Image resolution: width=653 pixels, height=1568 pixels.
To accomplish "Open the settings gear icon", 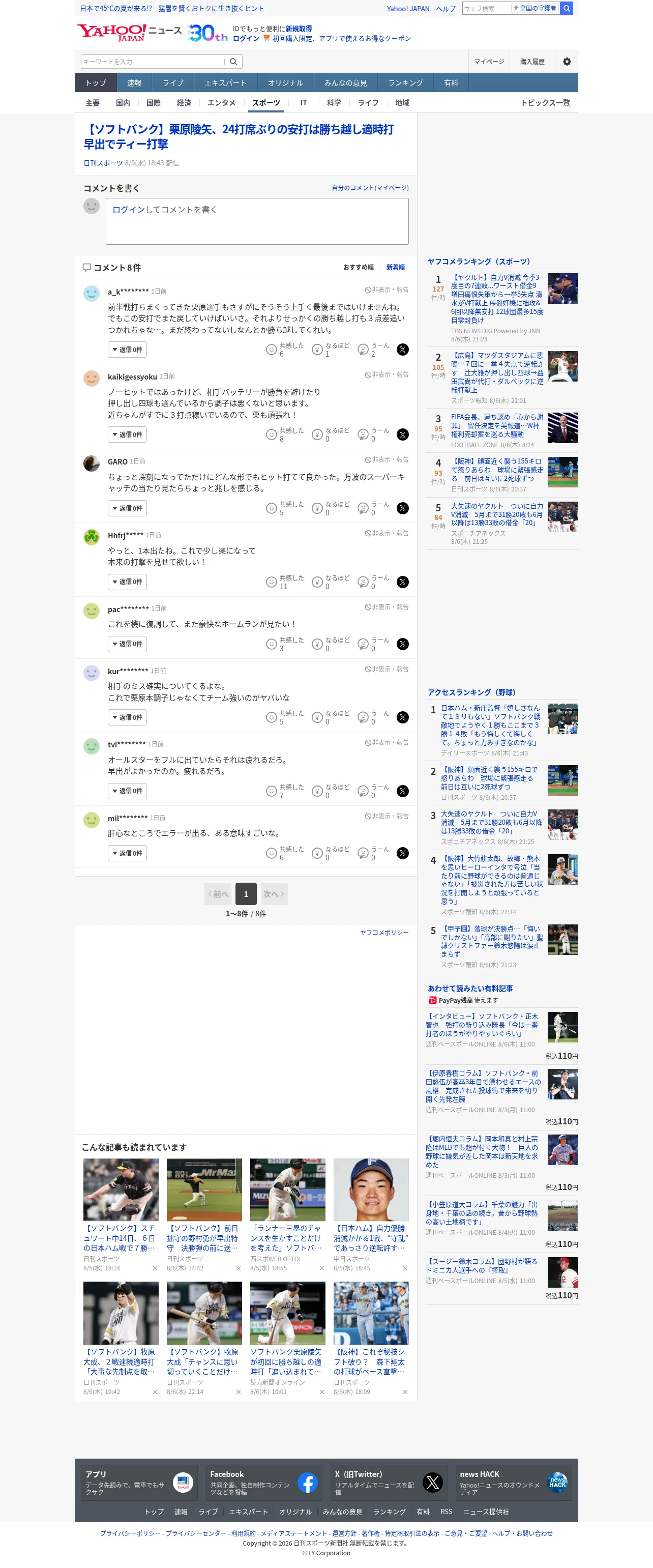I will click(x=567, y=62).
